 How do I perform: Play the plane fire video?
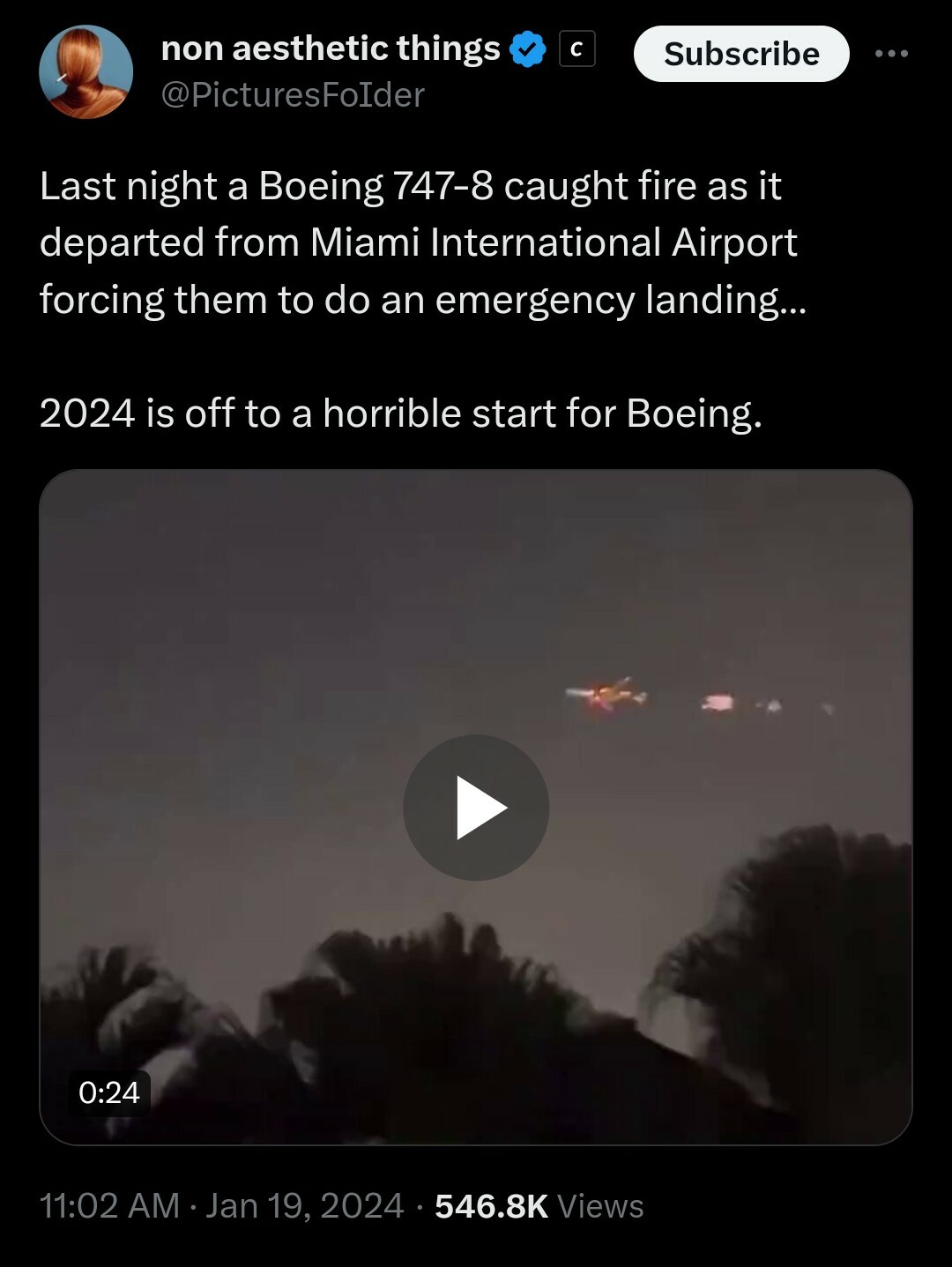[476, 807]
